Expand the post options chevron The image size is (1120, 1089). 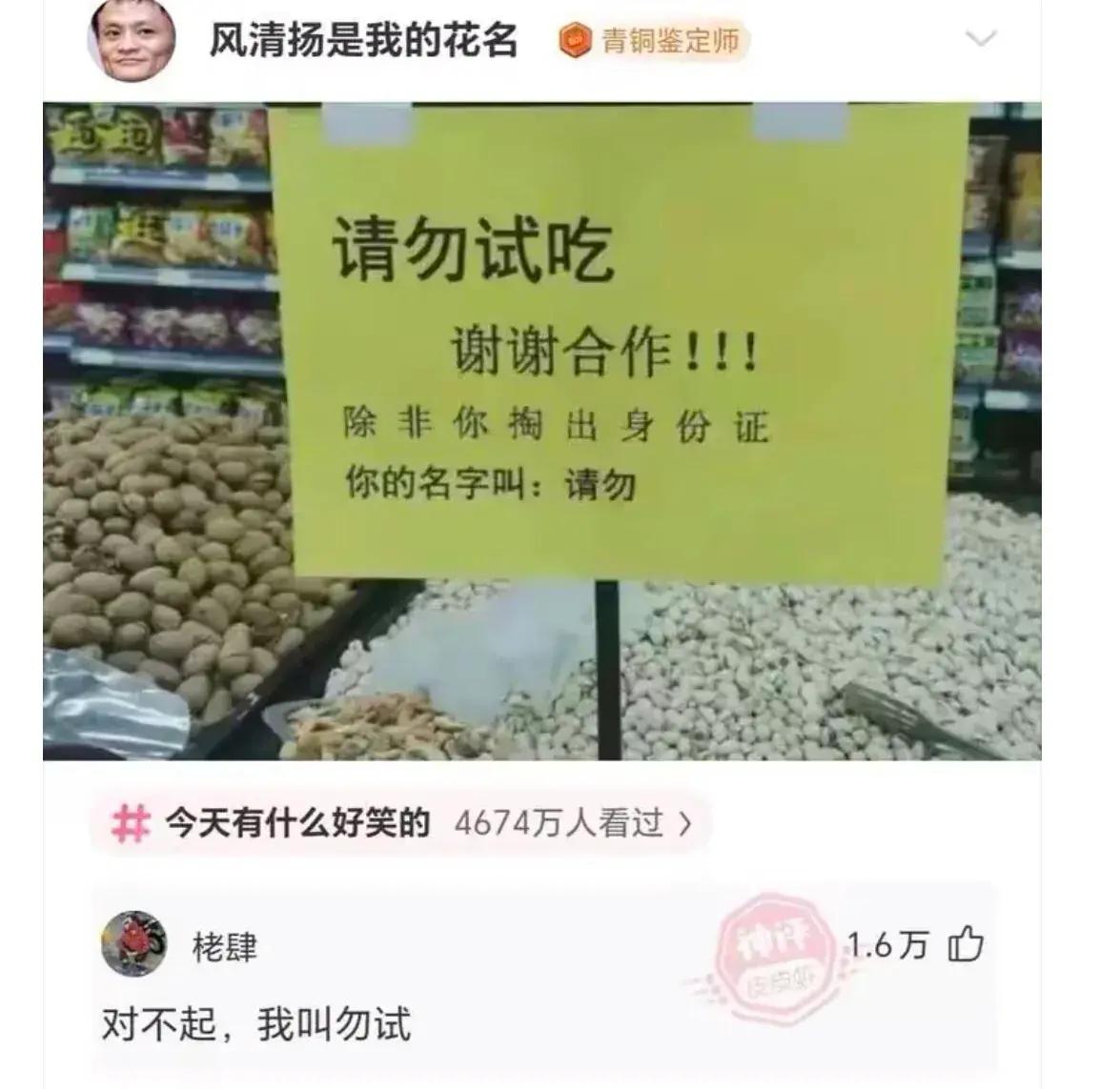coord(981,39)
